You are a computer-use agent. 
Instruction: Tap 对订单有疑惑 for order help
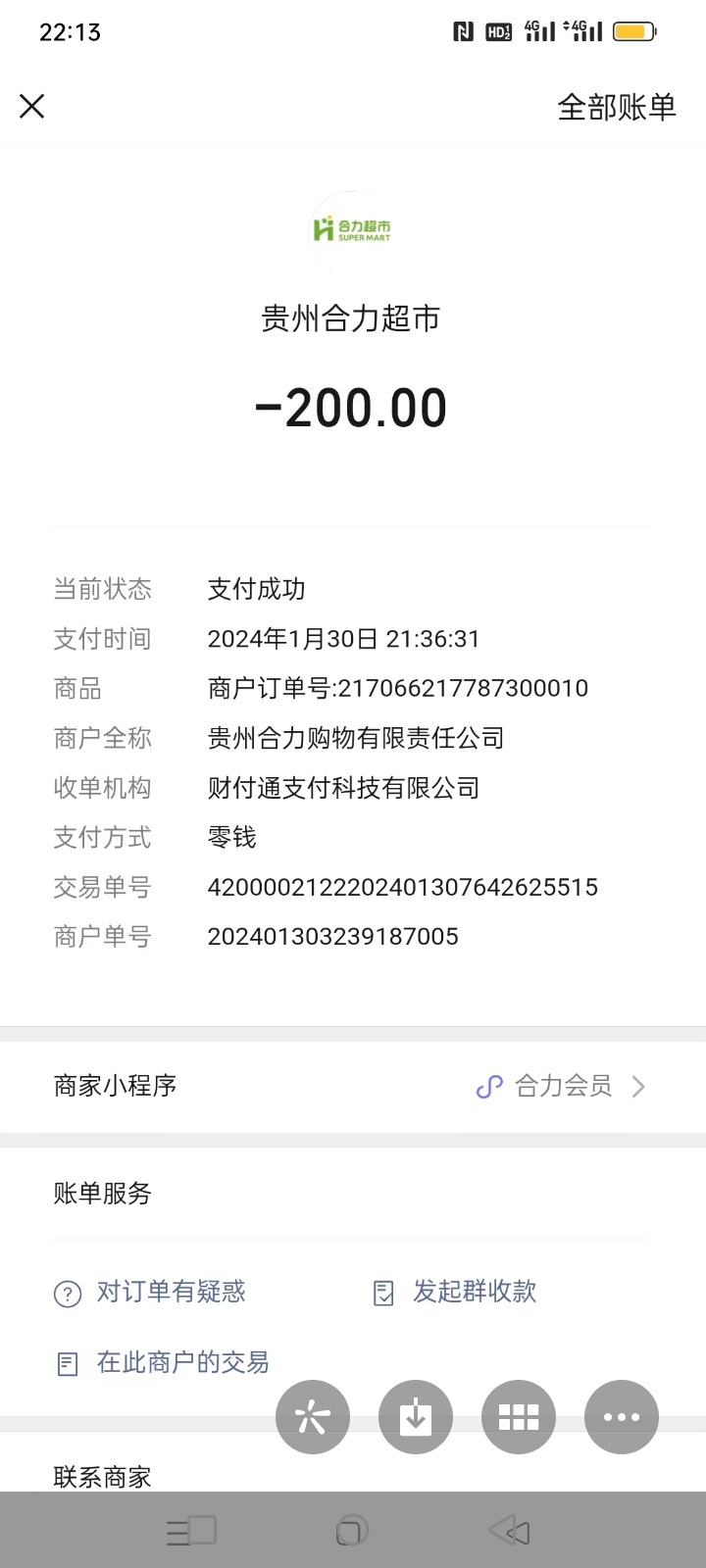(150, 1293)
